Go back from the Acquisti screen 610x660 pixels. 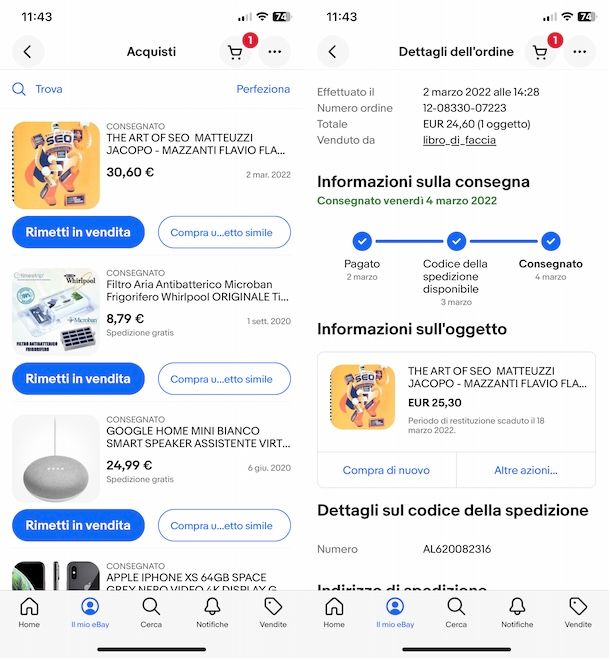pos(28,52)
